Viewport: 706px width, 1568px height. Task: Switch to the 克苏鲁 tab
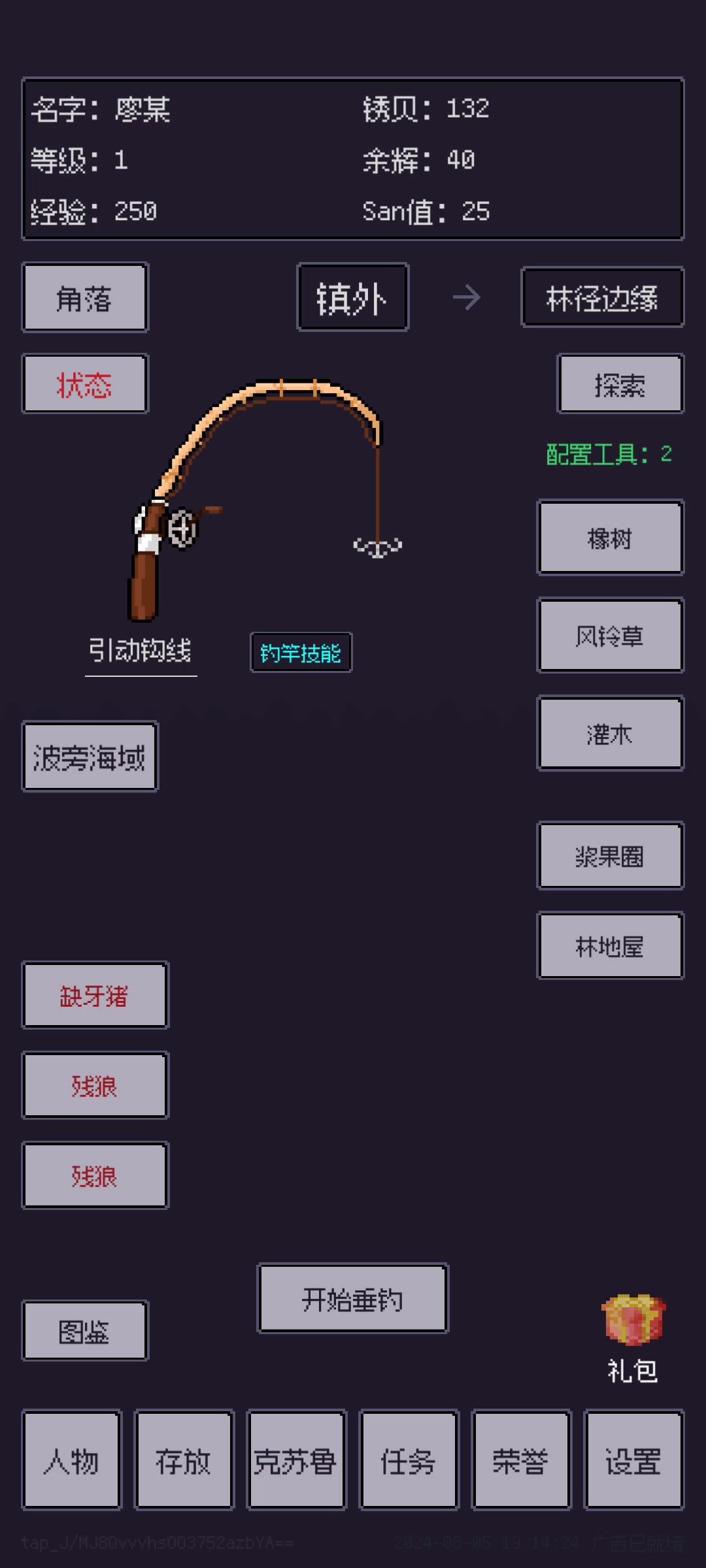296,1460
